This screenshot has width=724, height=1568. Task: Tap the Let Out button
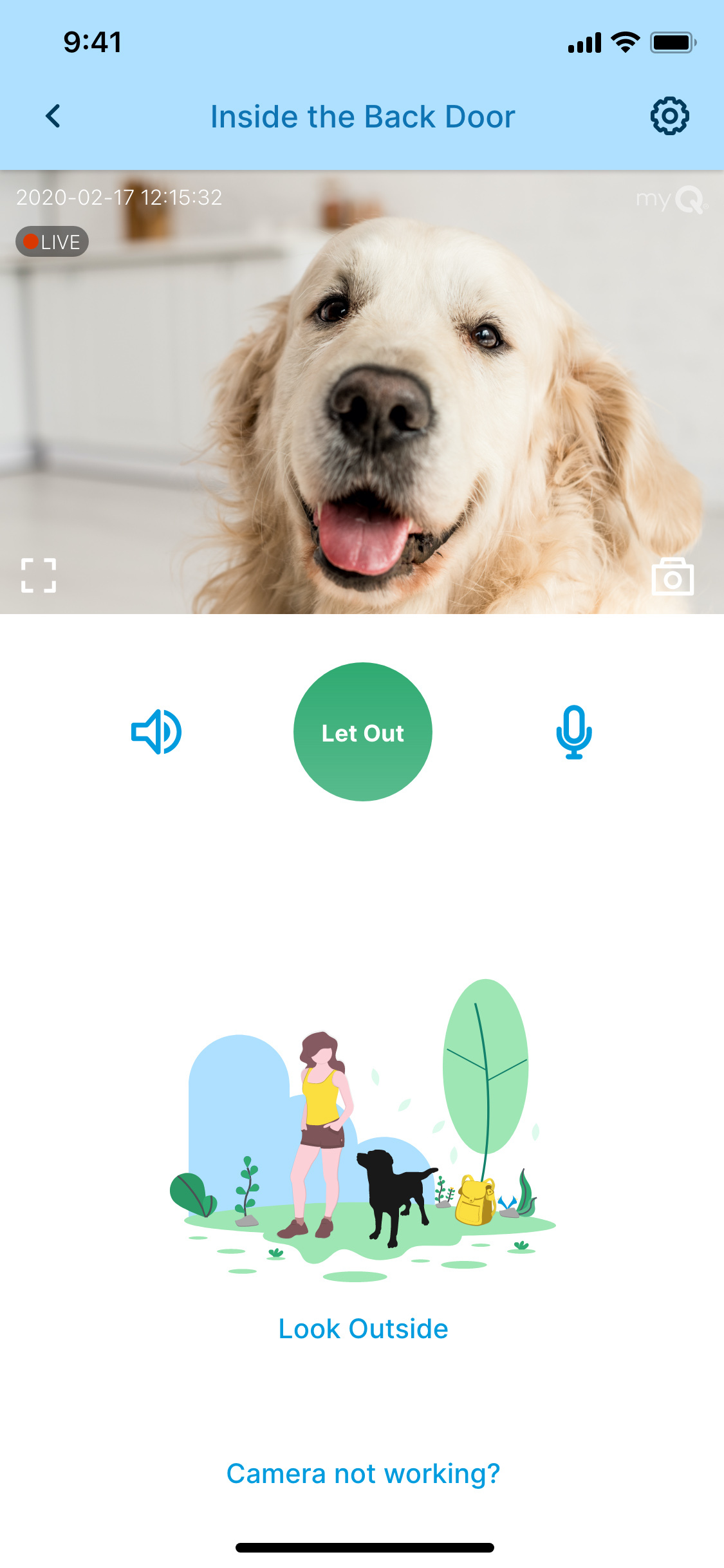[x=362, y=732]
